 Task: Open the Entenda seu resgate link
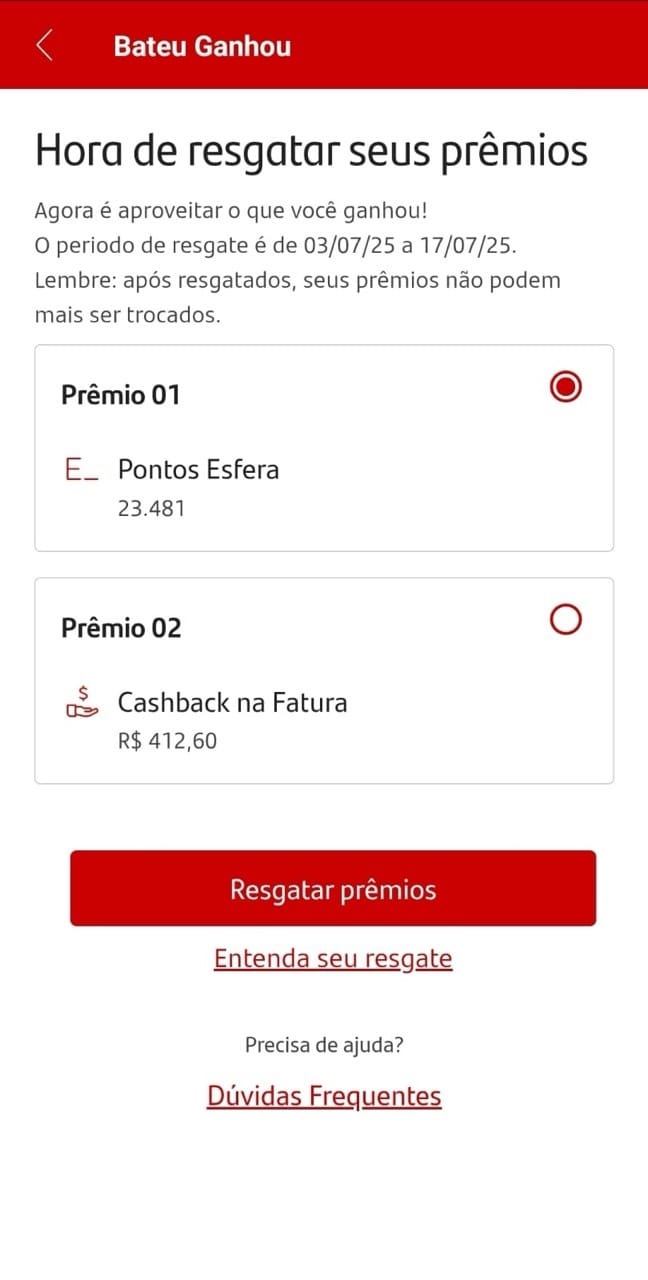coord(333,959)
